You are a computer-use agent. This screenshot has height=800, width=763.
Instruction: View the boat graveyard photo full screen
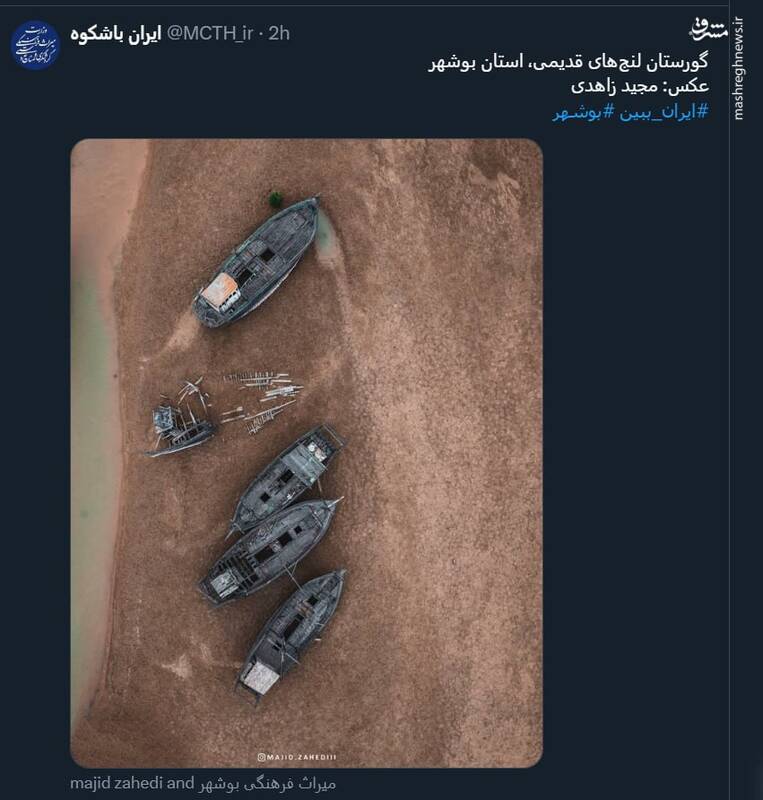pos(306,452)
